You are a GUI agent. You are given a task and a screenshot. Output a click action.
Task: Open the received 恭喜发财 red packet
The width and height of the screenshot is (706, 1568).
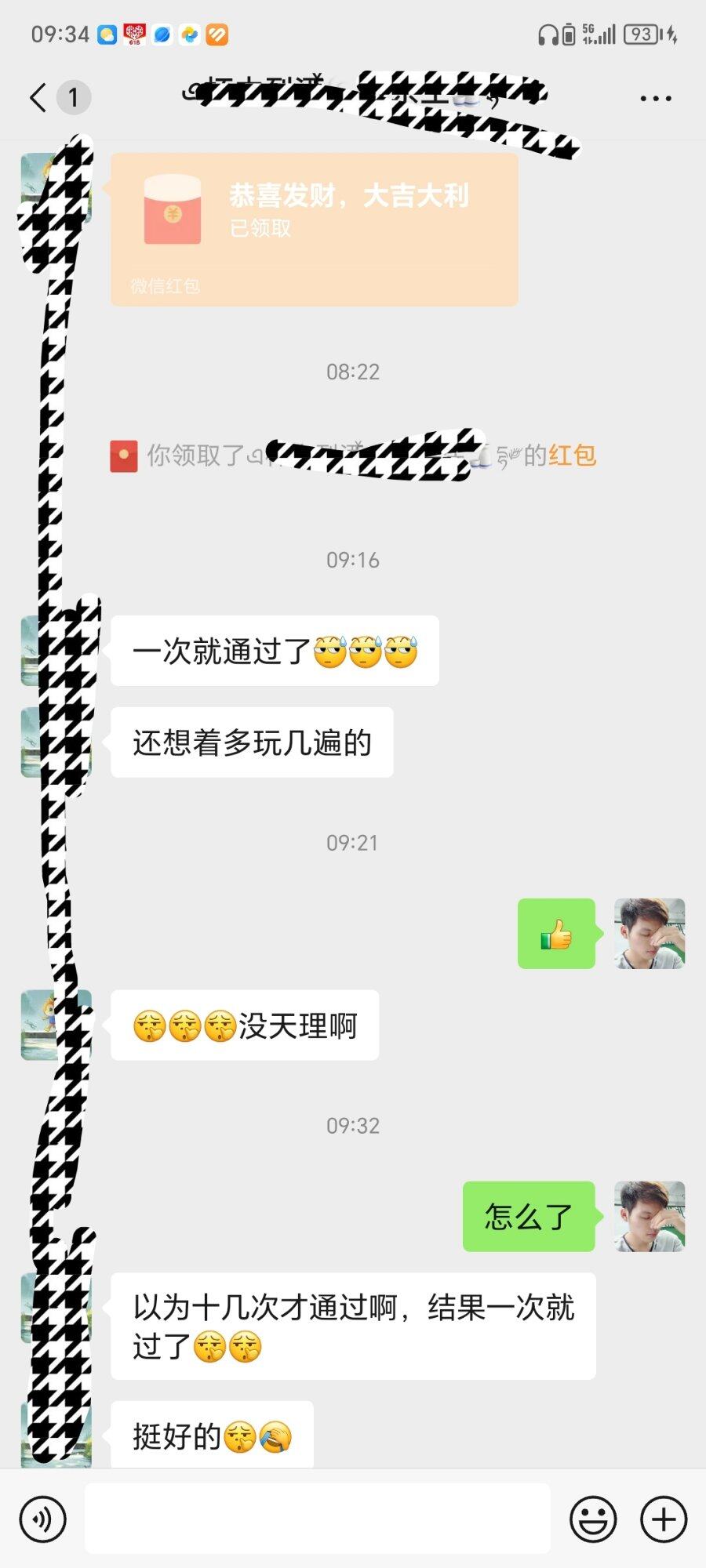[x=314, y=229]
